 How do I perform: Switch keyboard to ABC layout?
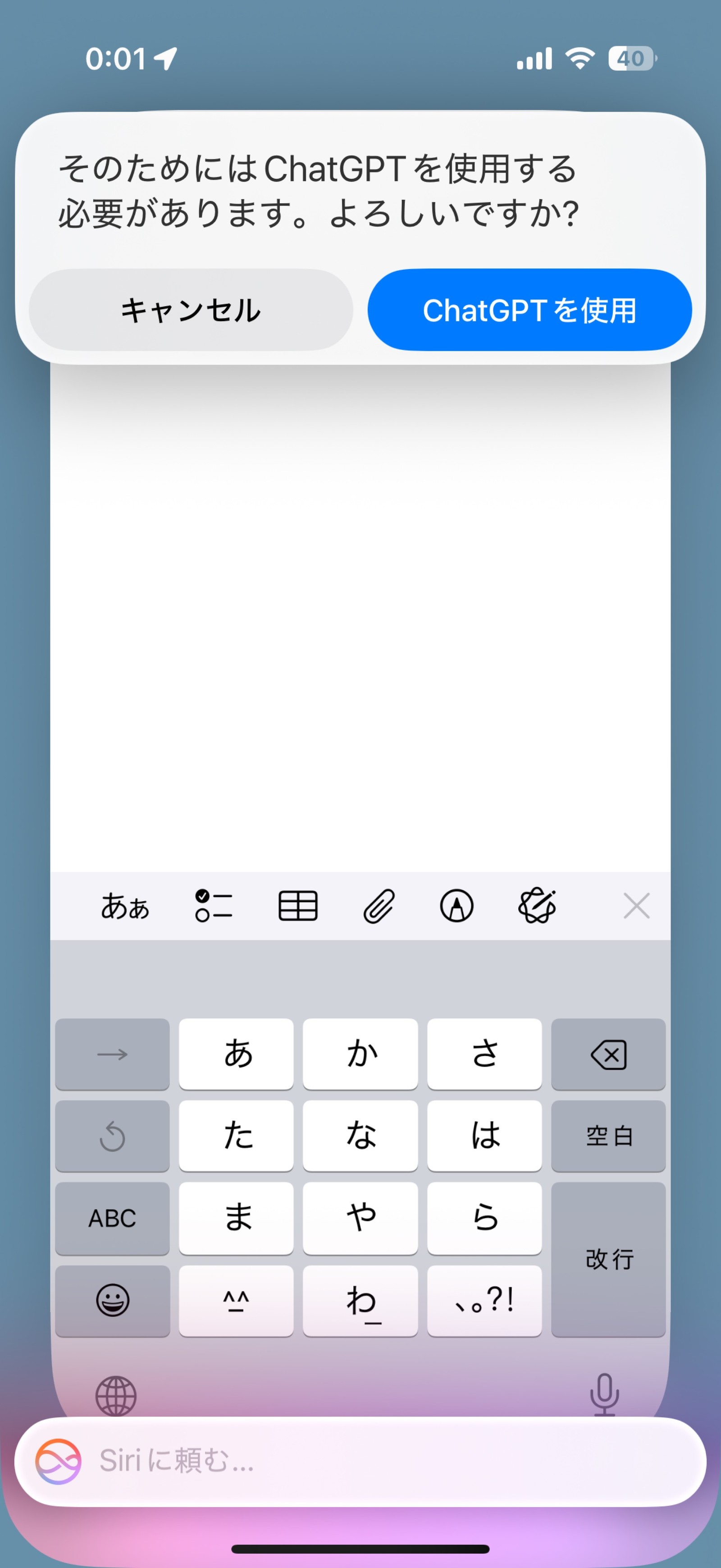(113, 1218)
